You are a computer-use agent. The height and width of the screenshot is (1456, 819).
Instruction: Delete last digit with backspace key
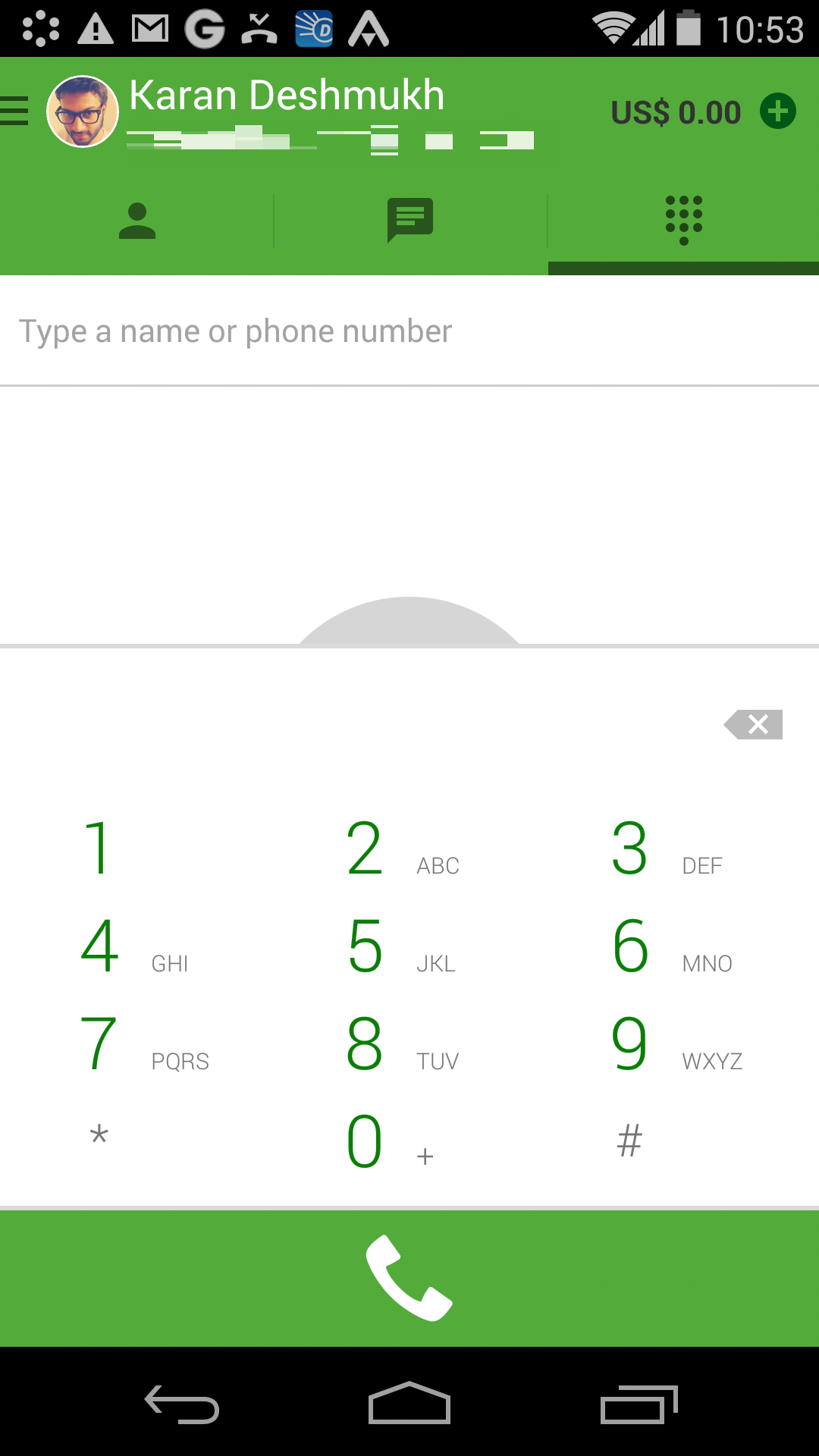pos(754,724)
